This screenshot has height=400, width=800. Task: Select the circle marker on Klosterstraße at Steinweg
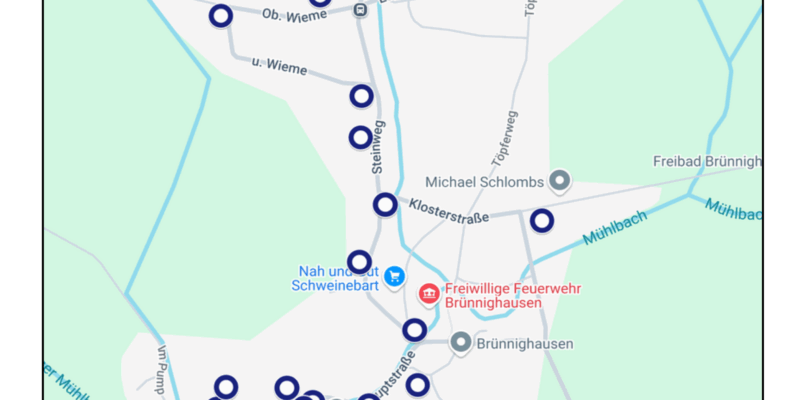coord(385,205)
